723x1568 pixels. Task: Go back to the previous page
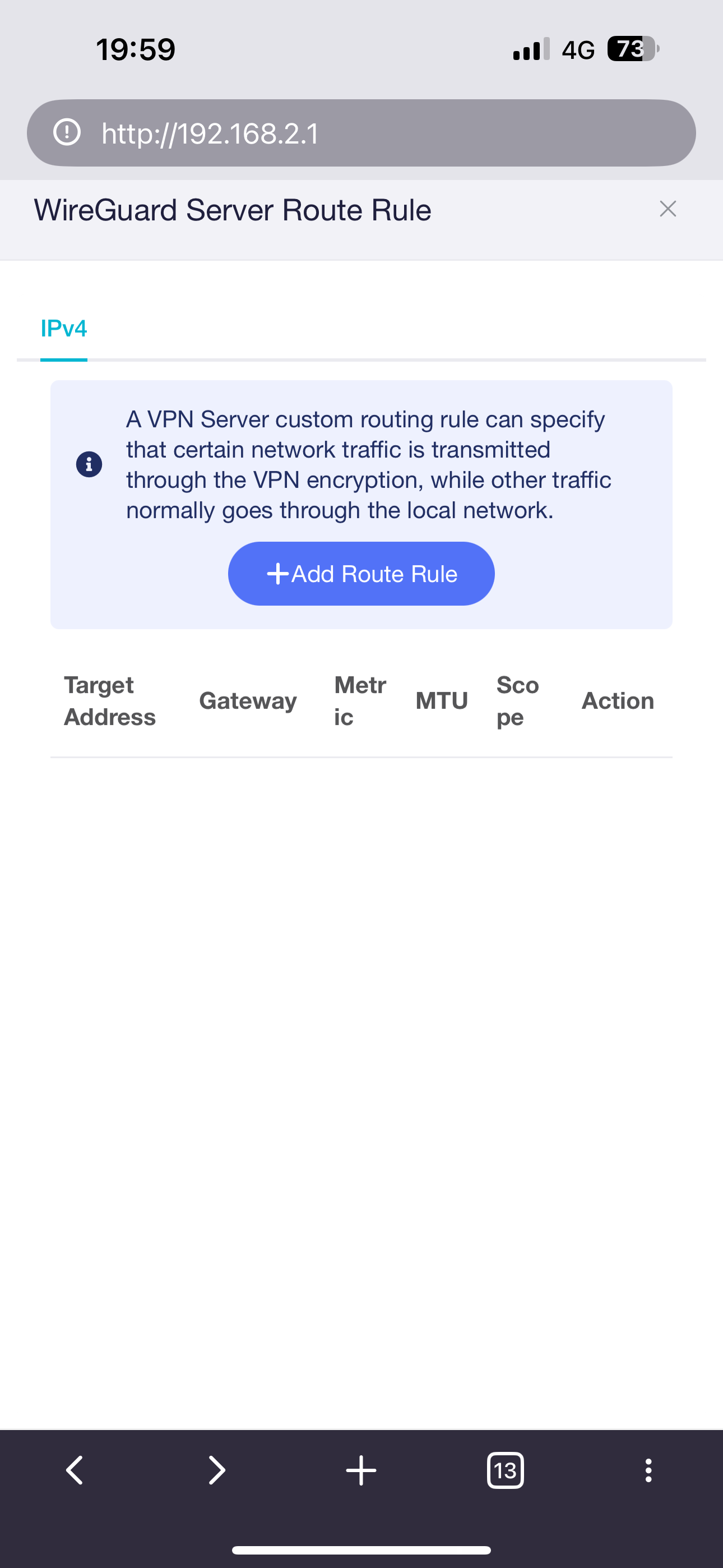click(74, 1470)
